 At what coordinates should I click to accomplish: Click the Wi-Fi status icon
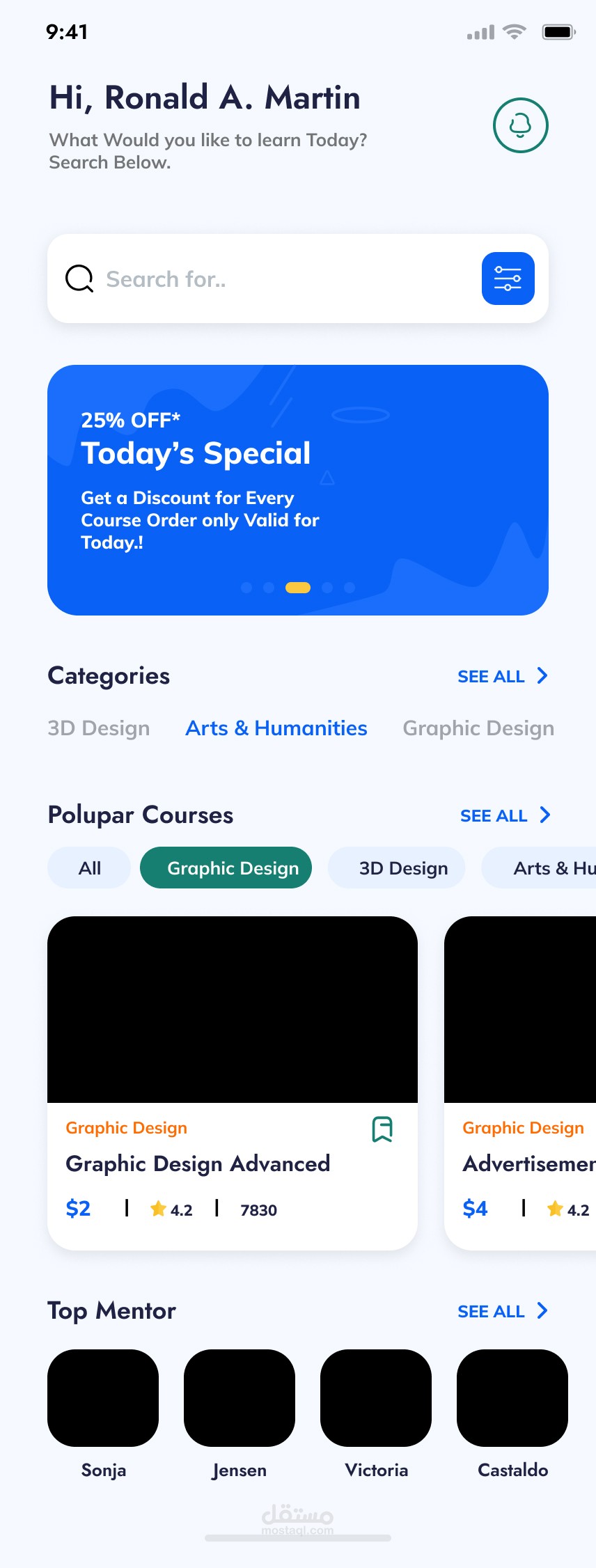coord(513,31)
